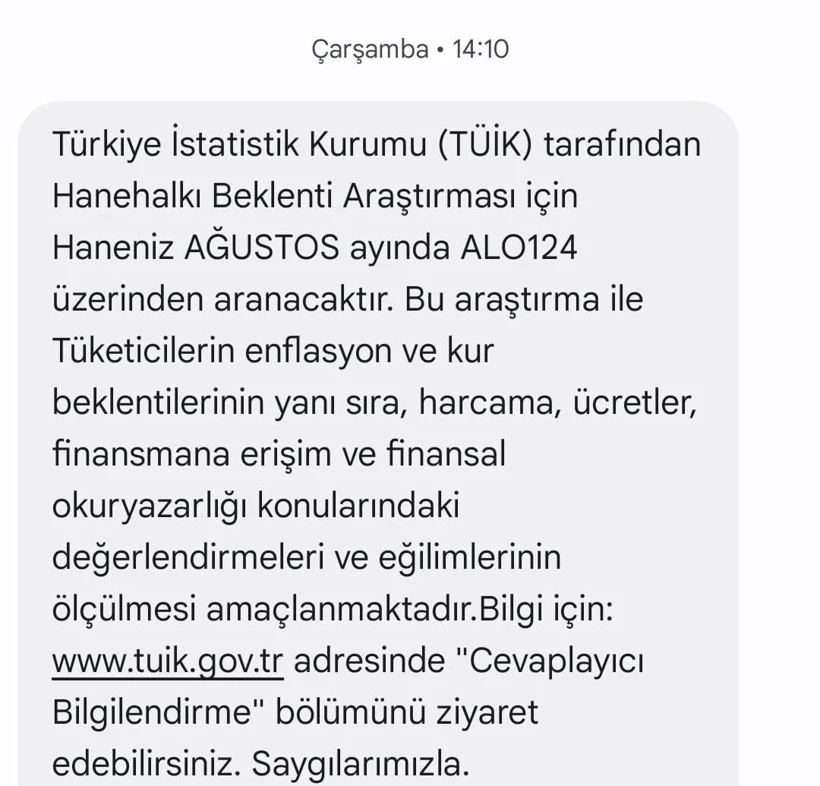Viewport: 820px width, 786px height.
Task: Open the www.tuik.gov.tr link
Action: click(x=167, y=661)
